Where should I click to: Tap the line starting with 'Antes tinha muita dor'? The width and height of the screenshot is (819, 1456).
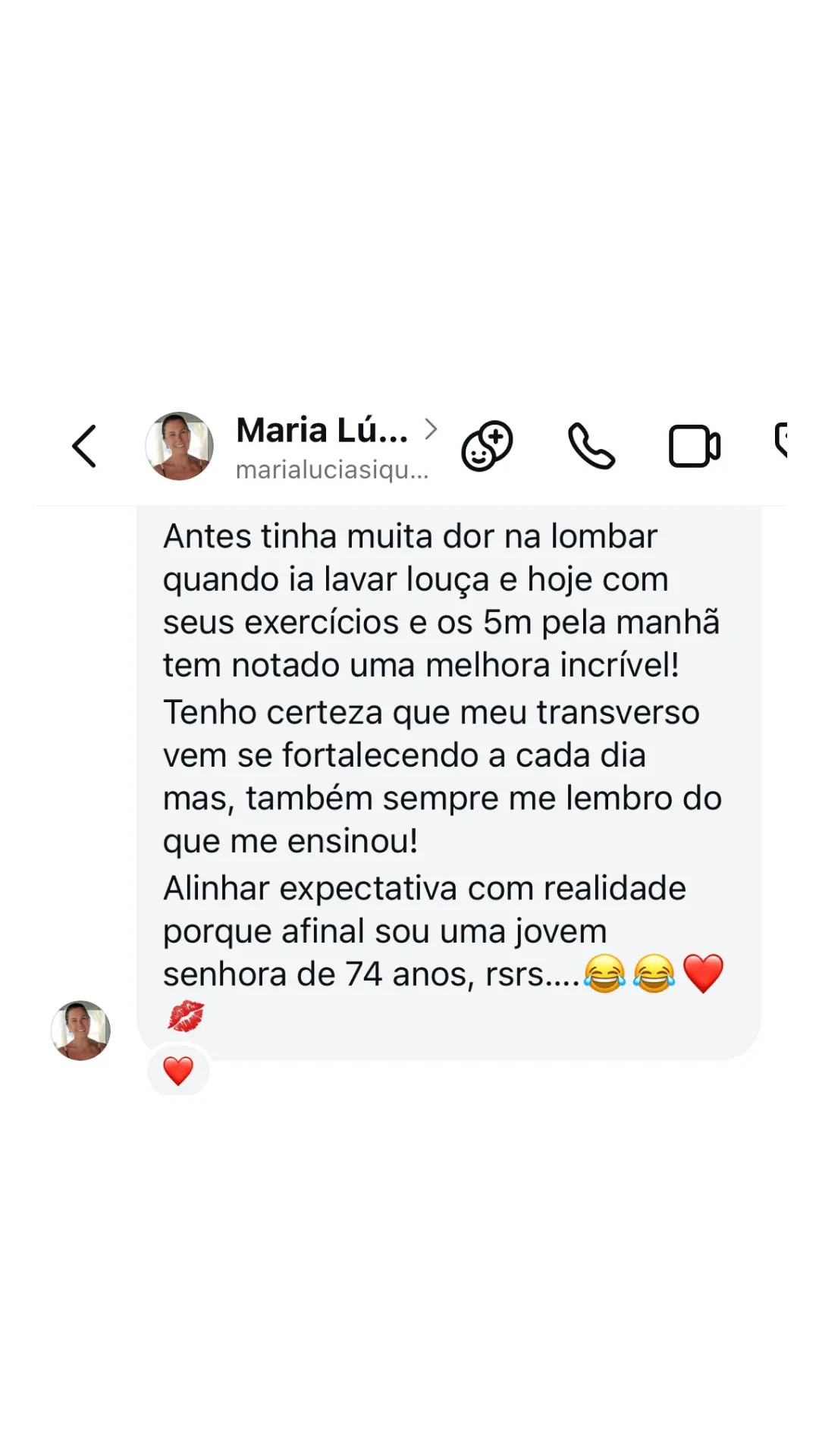pyautogui.click(x=410, y=535)
